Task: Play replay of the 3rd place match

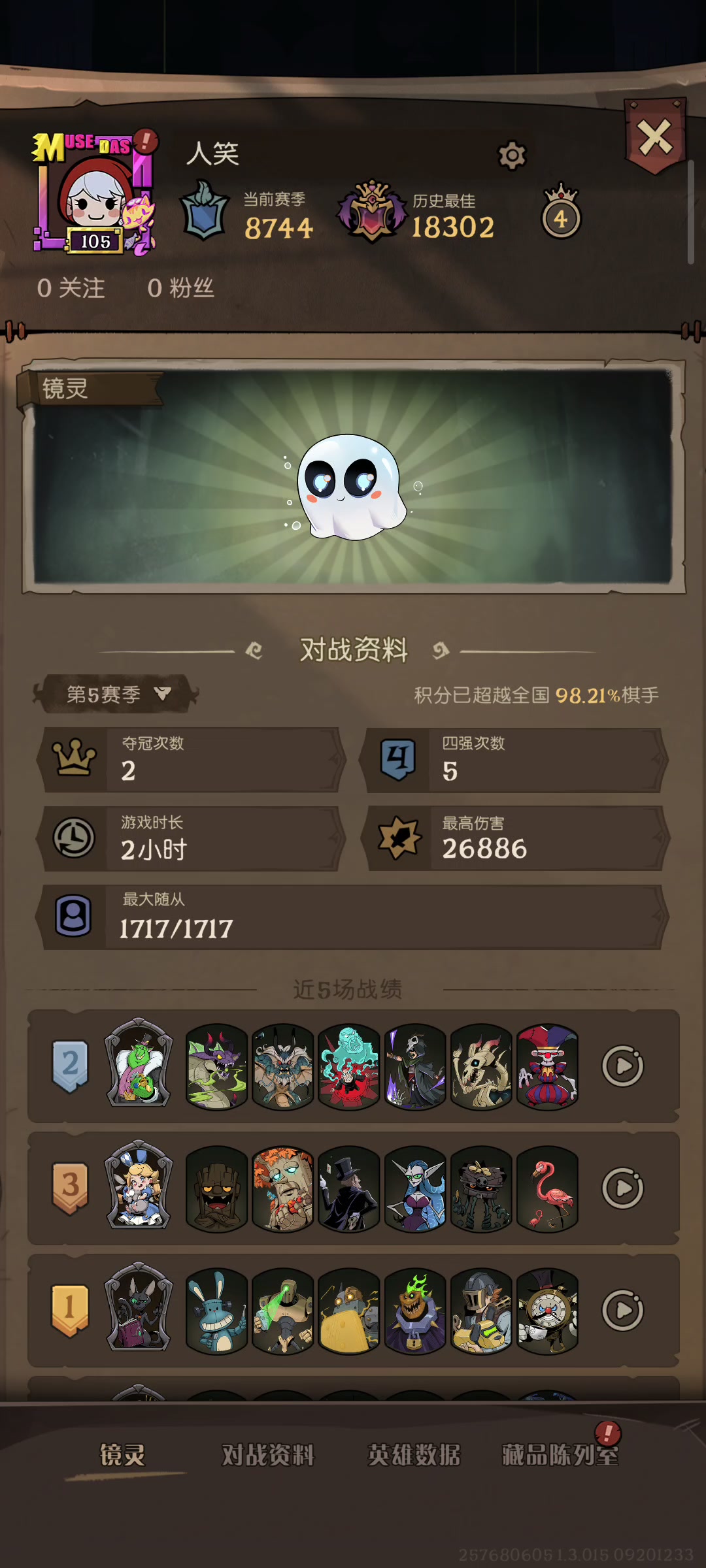Action: click(x=622, y=1188)
